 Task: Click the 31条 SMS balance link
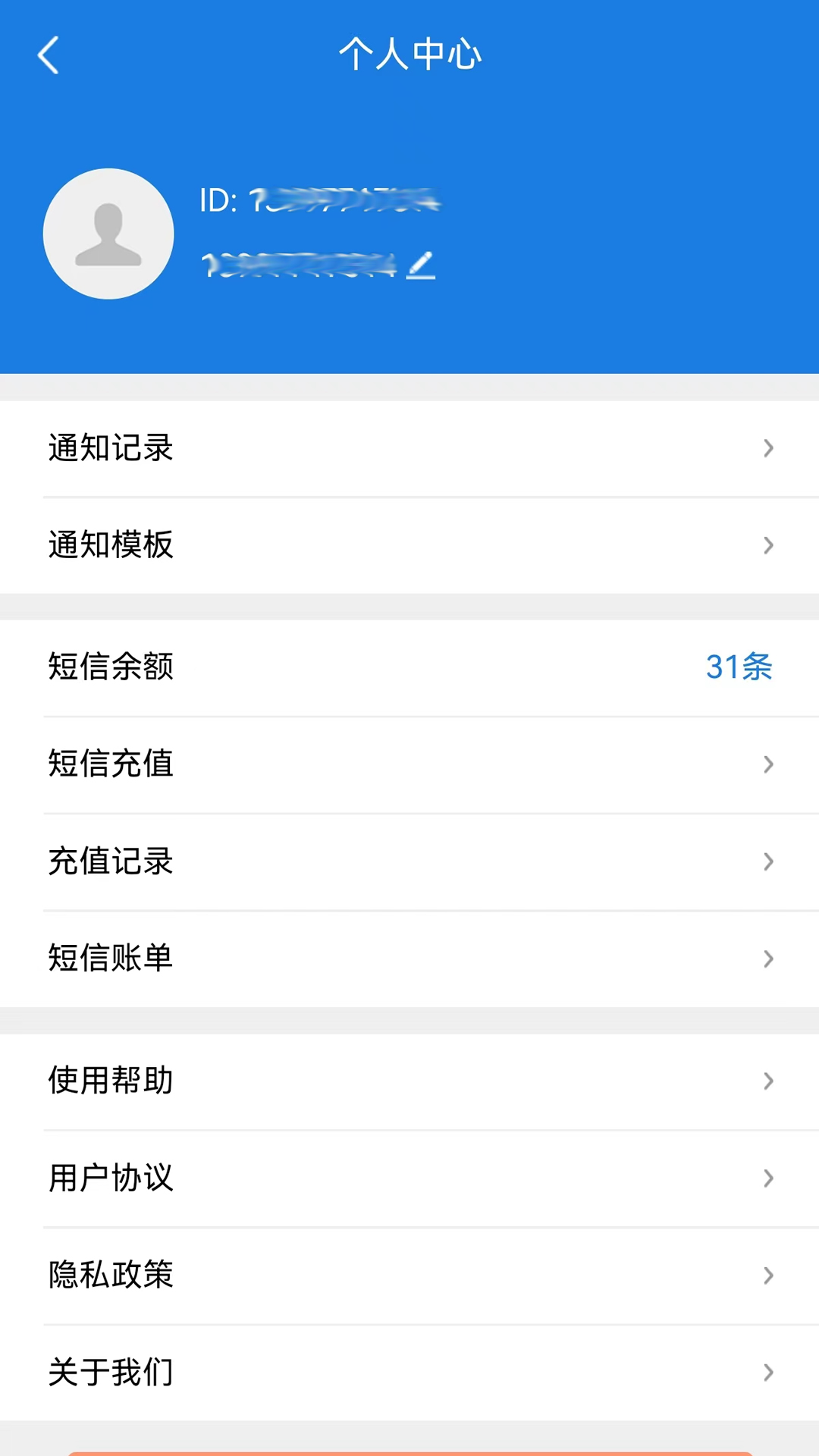739,667
